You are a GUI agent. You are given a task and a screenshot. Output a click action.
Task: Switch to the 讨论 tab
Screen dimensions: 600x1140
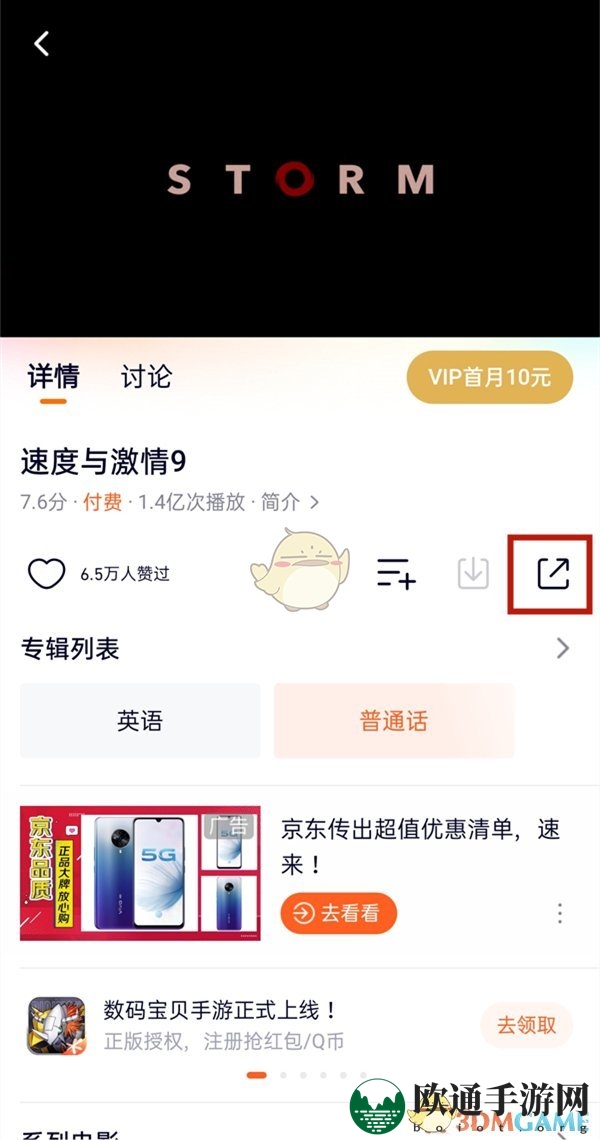tap(146, 377)
